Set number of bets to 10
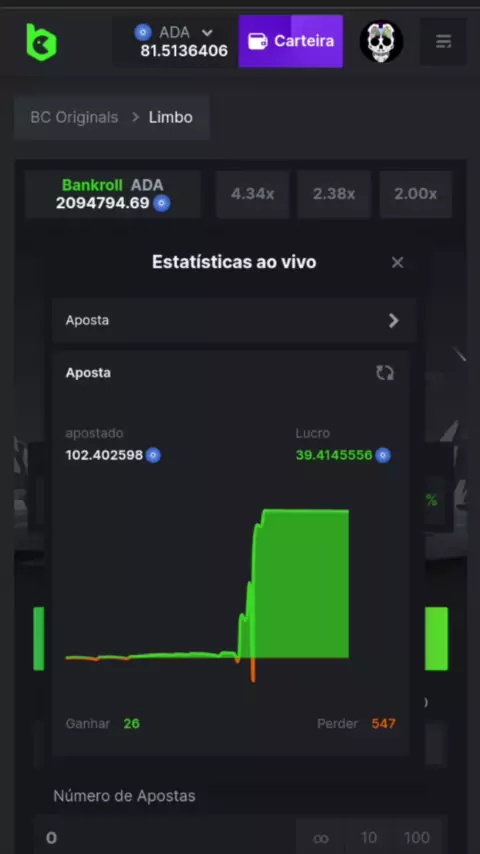This screenshot has height=854, width=480. coord(369,837)
